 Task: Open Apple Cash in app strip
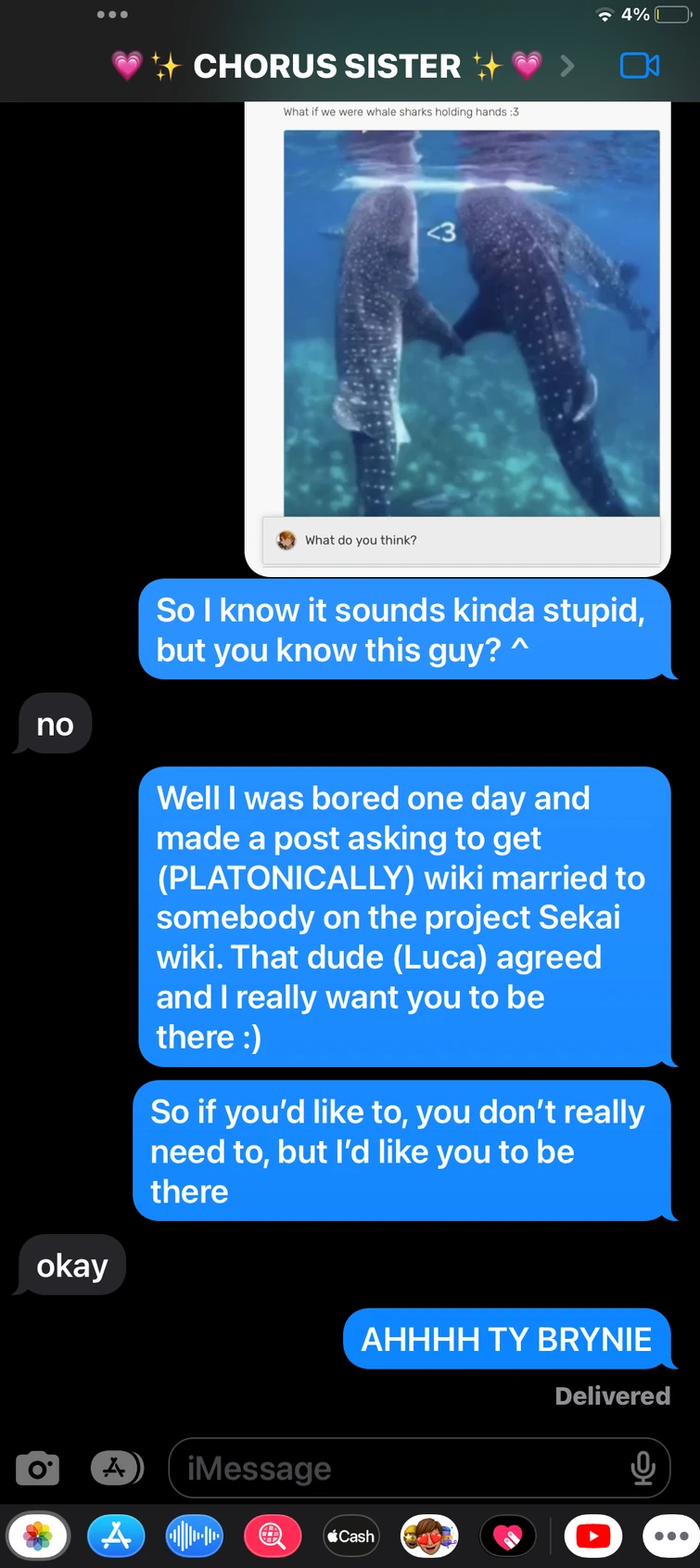(x=351, y=1536)
